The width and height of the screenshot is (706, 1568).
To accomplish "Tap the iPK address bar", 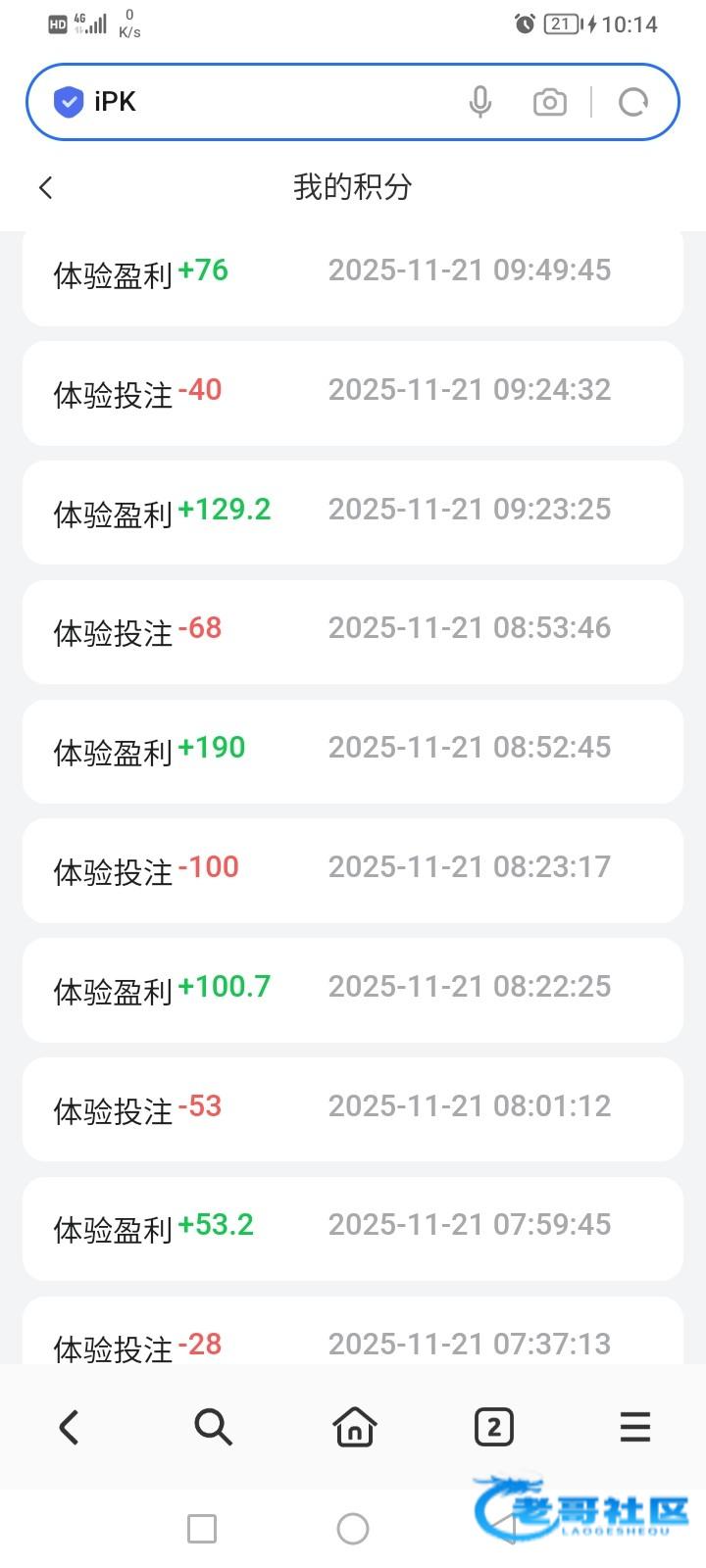I will [x=265, y=102].
